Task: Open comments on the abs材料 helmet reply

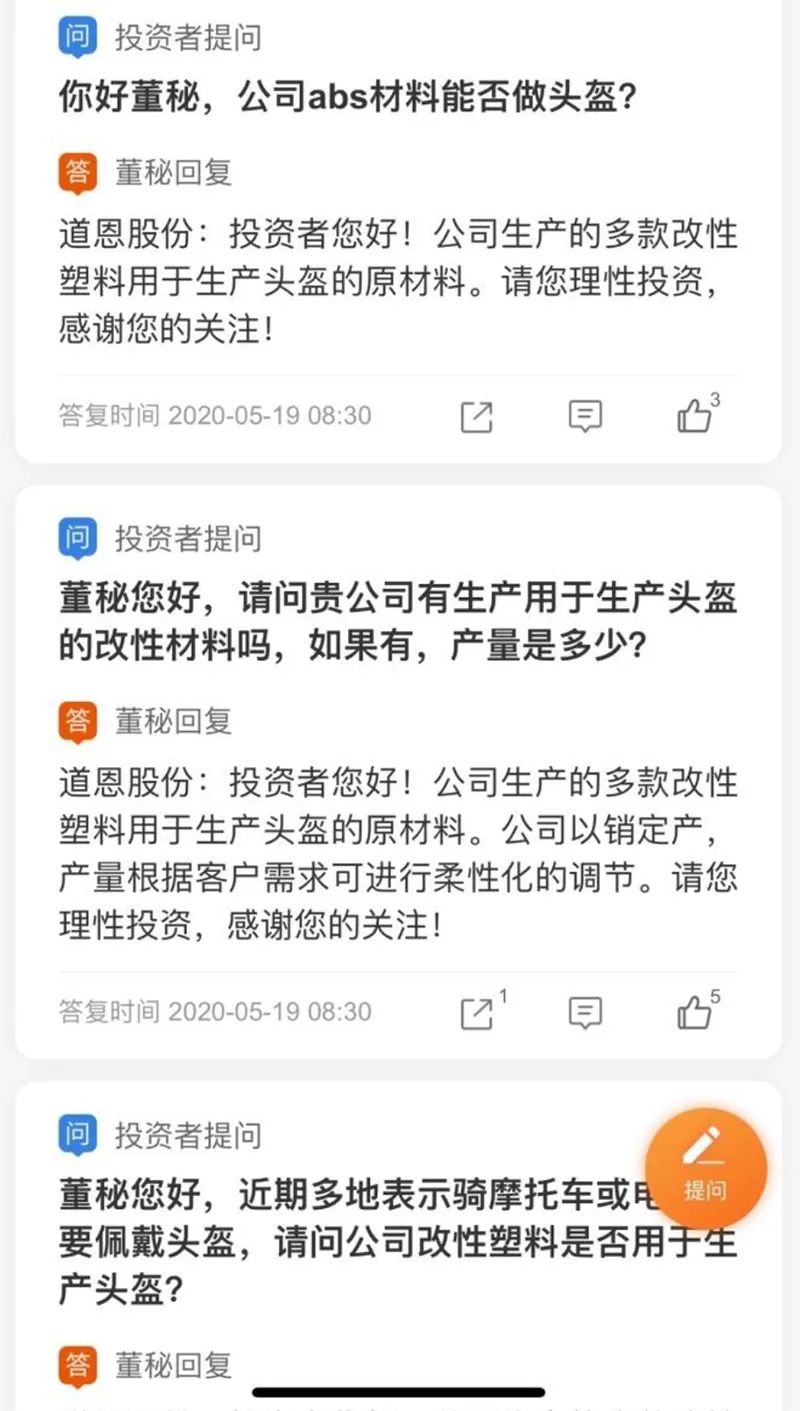Action: click(x=585, y=416)
